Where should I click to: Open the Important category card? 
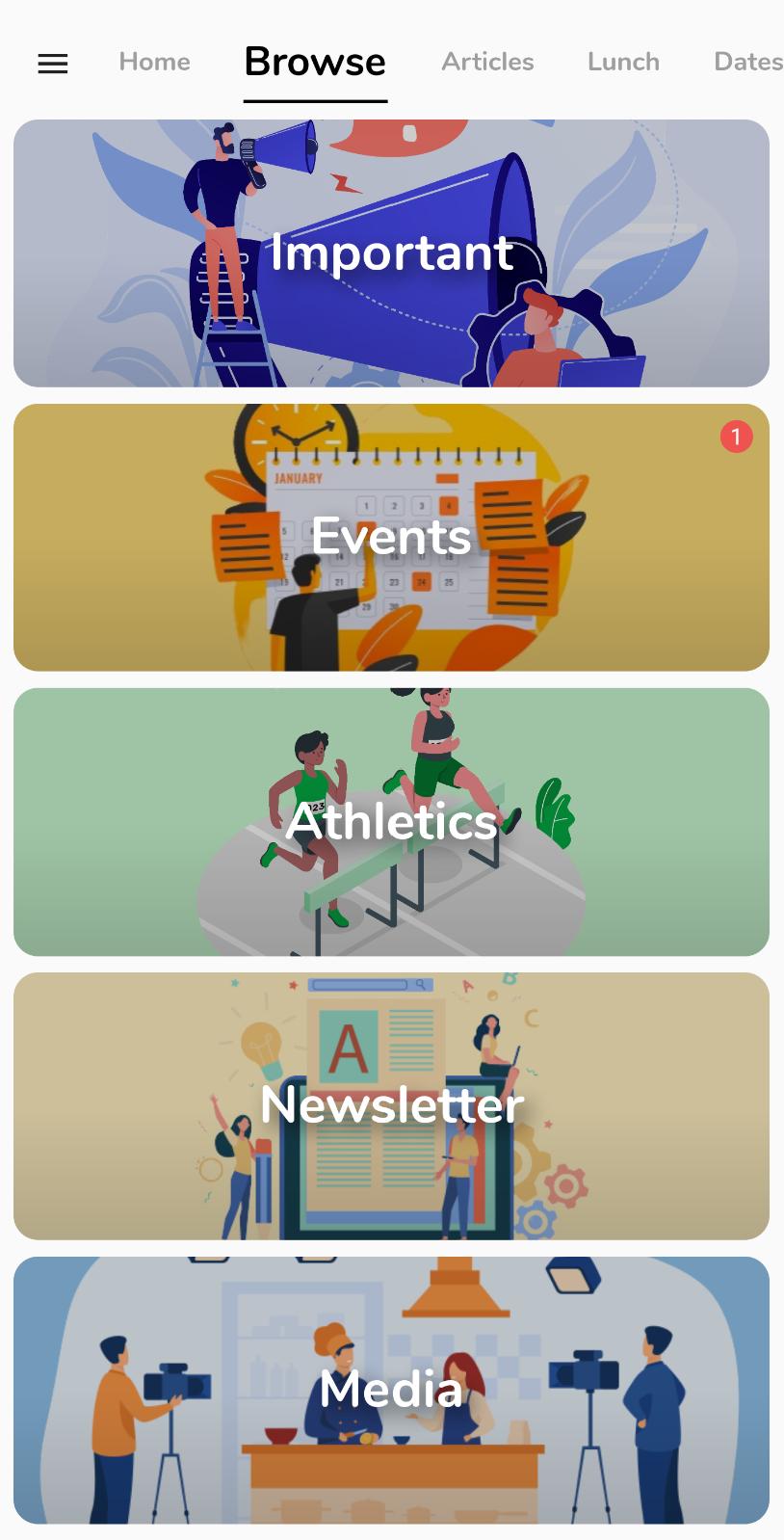click(391, 253)
